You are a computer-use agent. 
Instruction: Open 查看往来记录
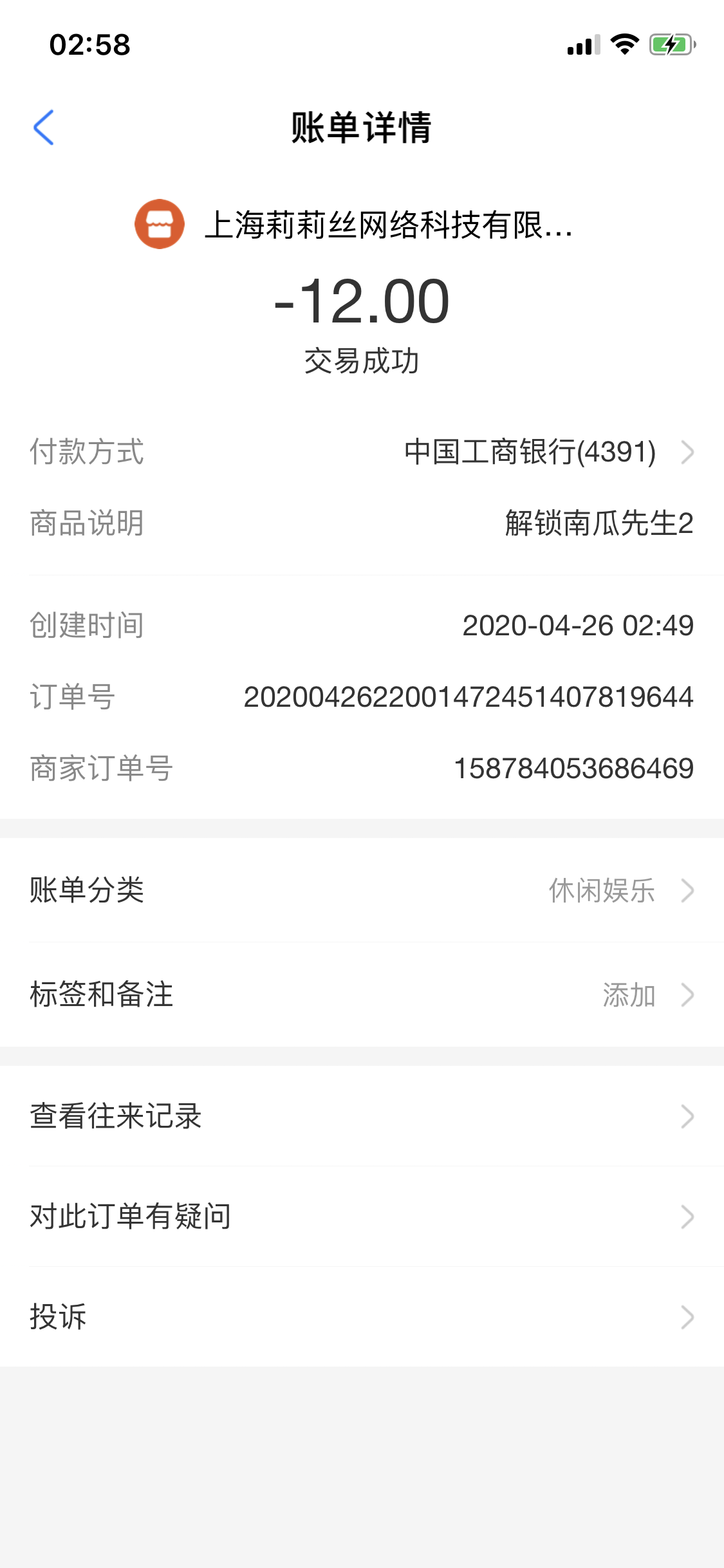[362, 1116]
